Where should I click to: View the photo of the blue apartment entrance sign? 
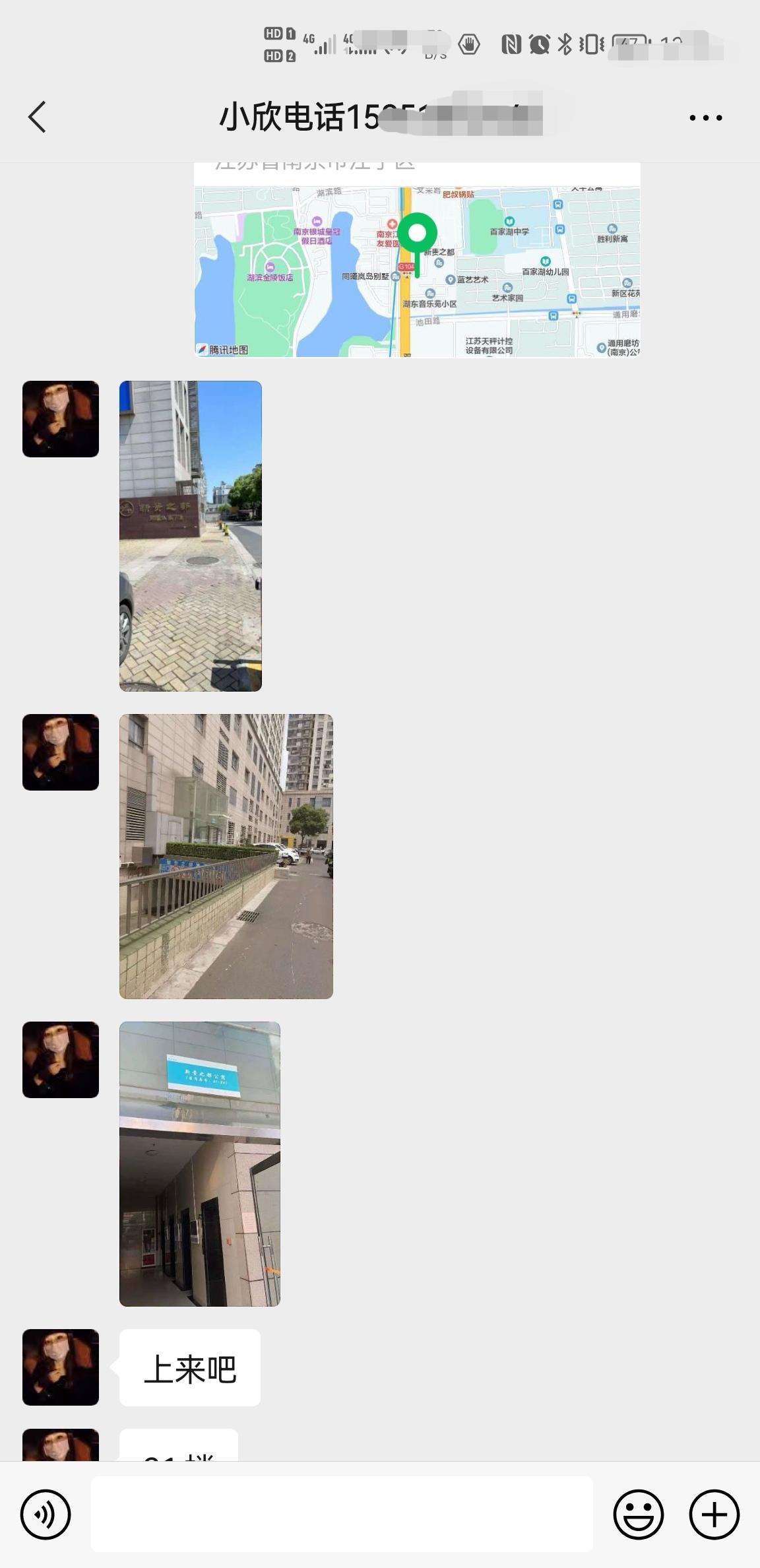coord(200,1163)
